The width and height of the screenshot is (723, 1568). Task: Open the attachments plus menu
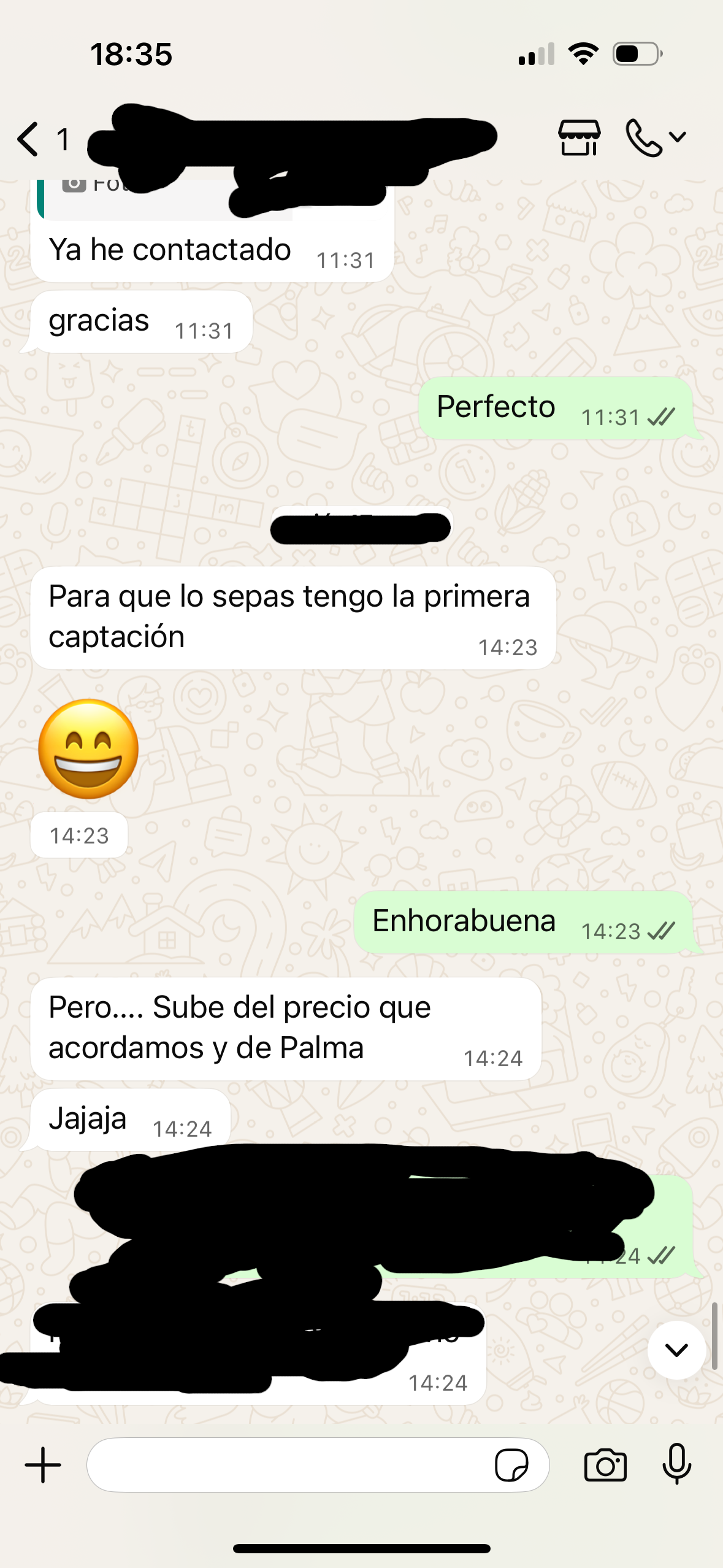pyautogui.click(x=43, y=1465)
